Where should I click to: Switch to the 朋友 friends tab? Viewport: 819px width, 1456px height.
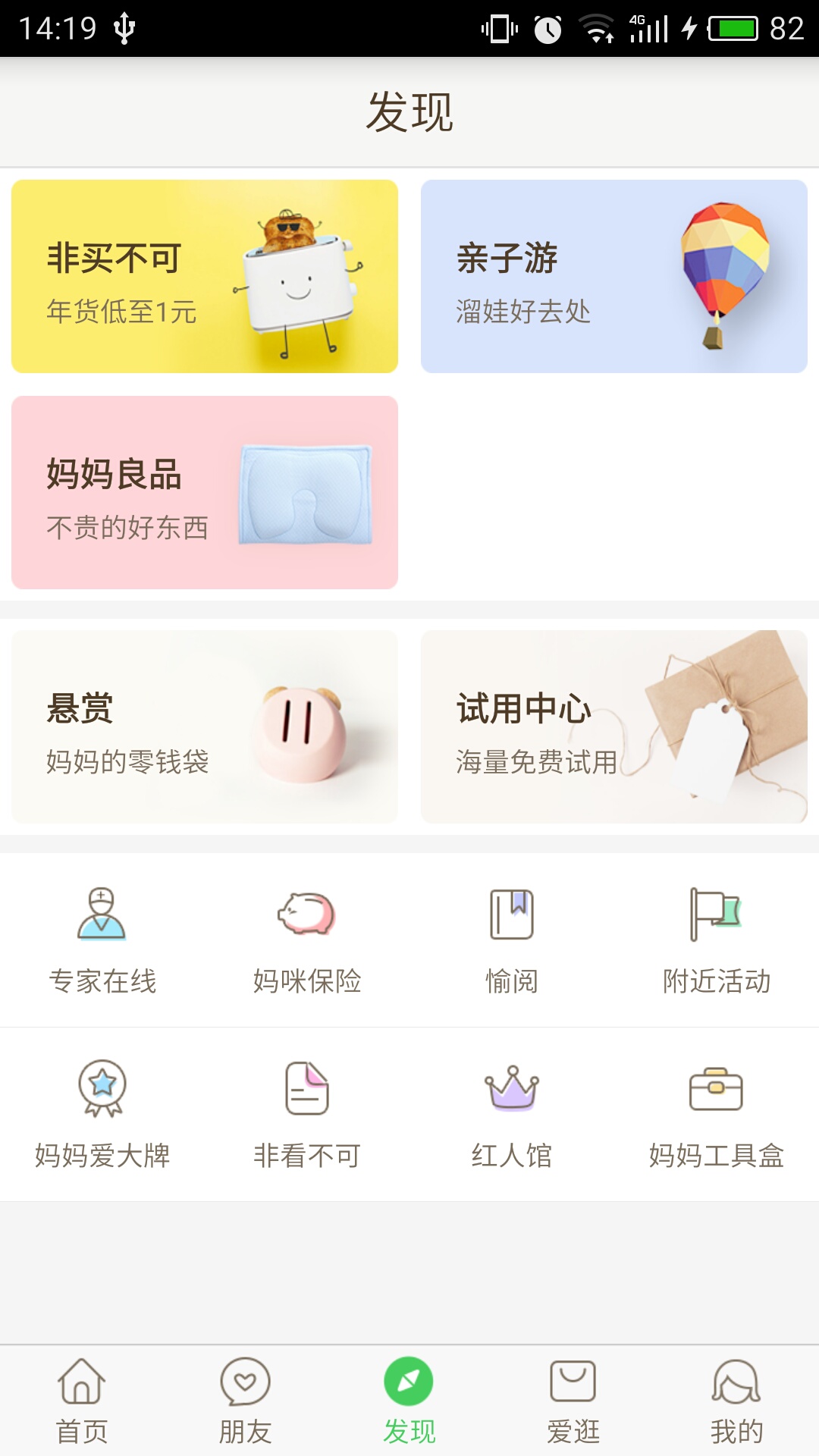(x=246, y=1403)
